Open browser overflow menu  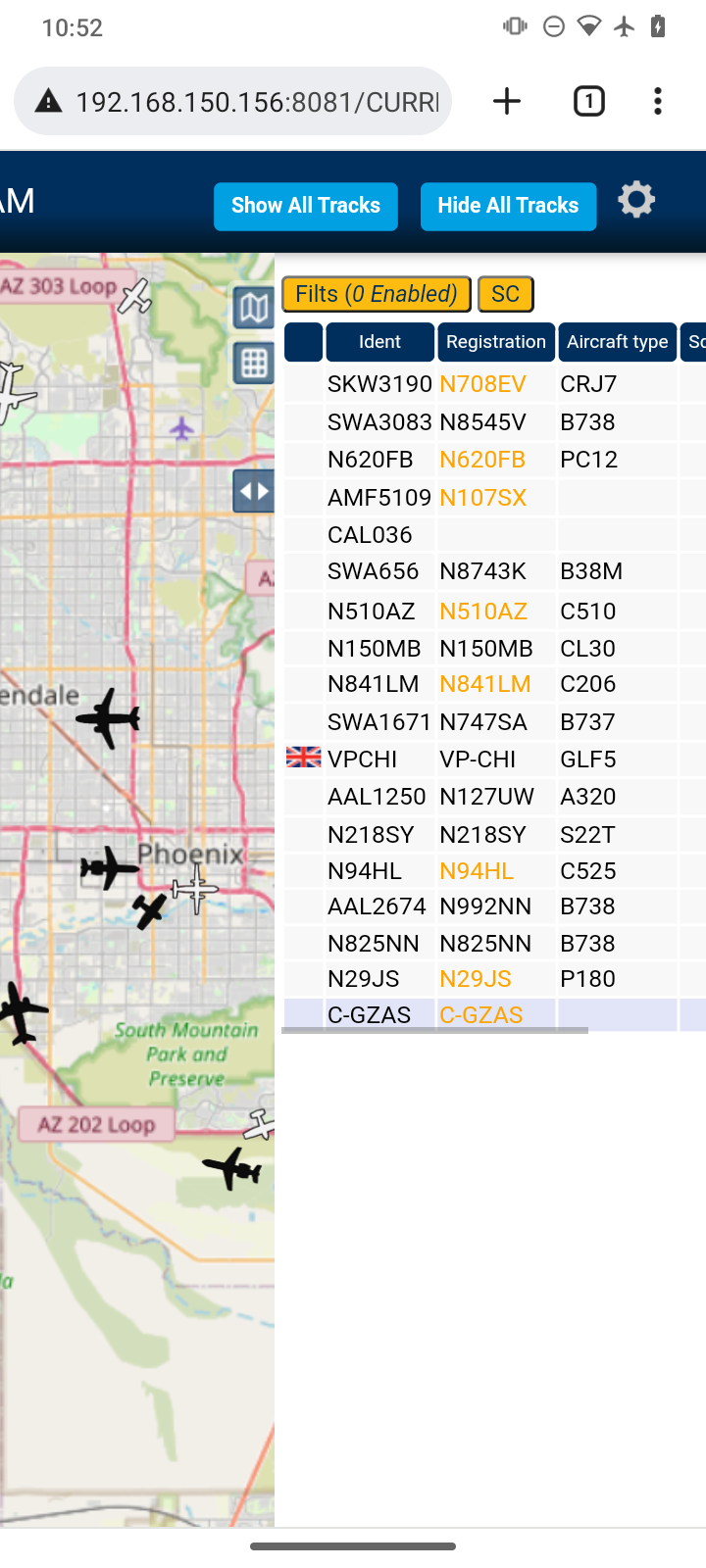coord(658,101)
